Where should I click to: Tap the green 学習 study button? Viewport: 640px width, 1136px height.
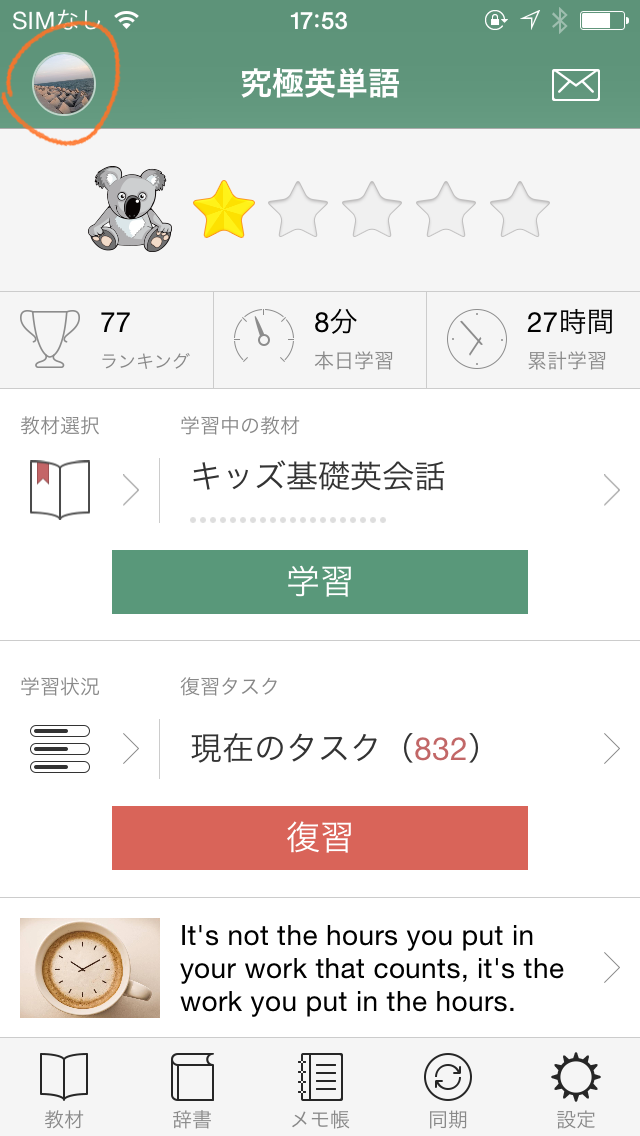(x=320, y=582)
